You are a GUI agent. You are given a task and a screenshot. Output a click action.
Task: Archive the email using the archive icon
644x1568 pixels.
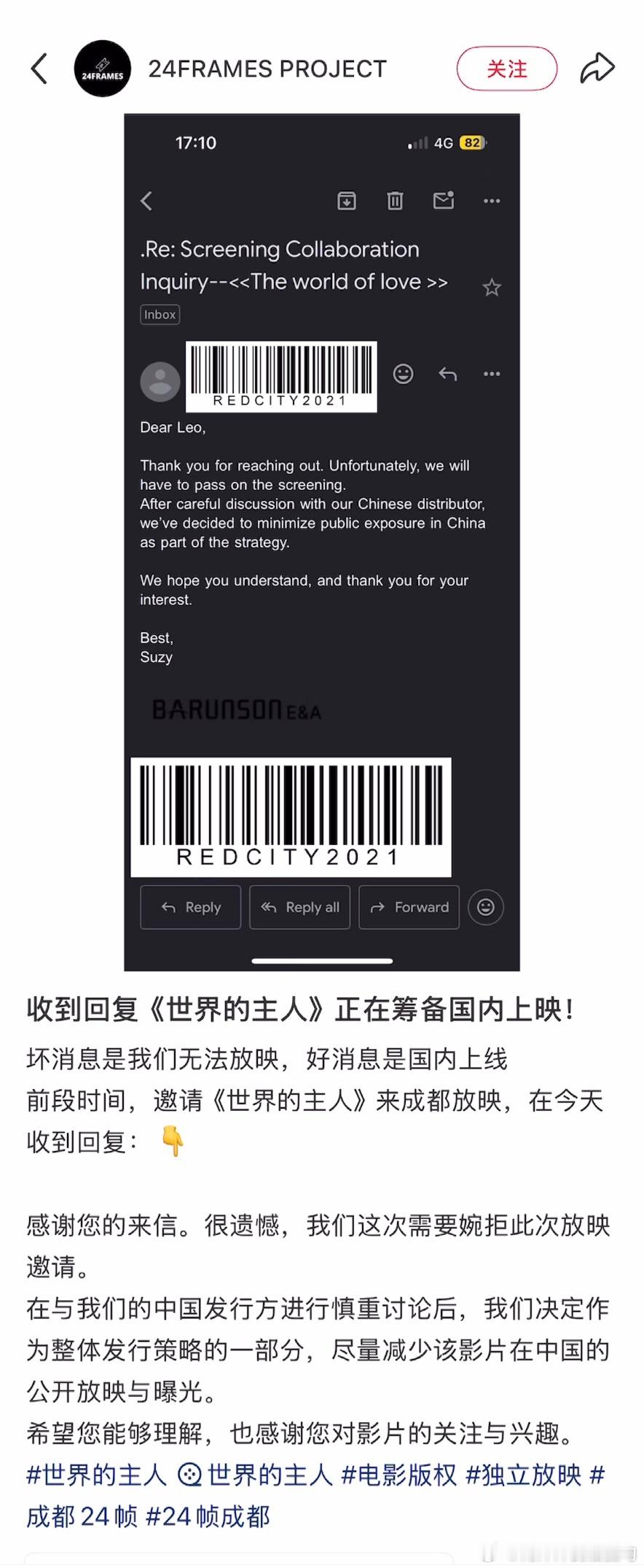tap(347, 201)
